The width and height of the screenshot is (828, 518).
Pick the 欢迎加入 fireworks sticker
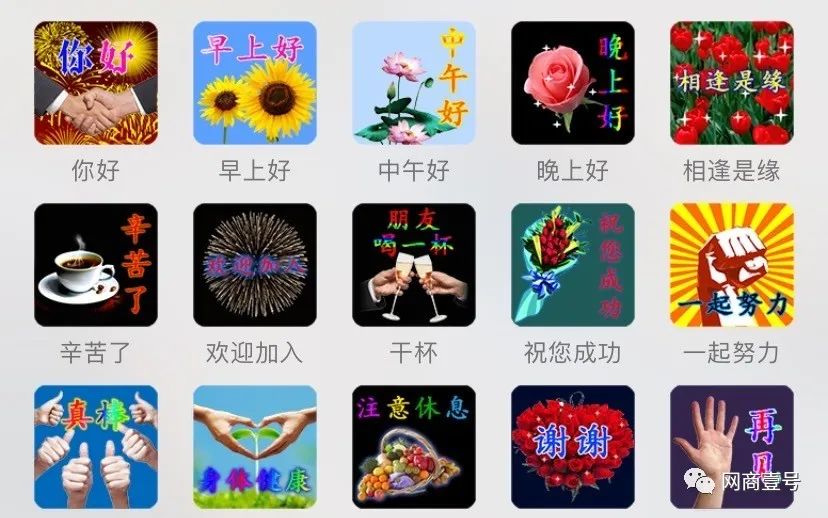coord(255,265)
